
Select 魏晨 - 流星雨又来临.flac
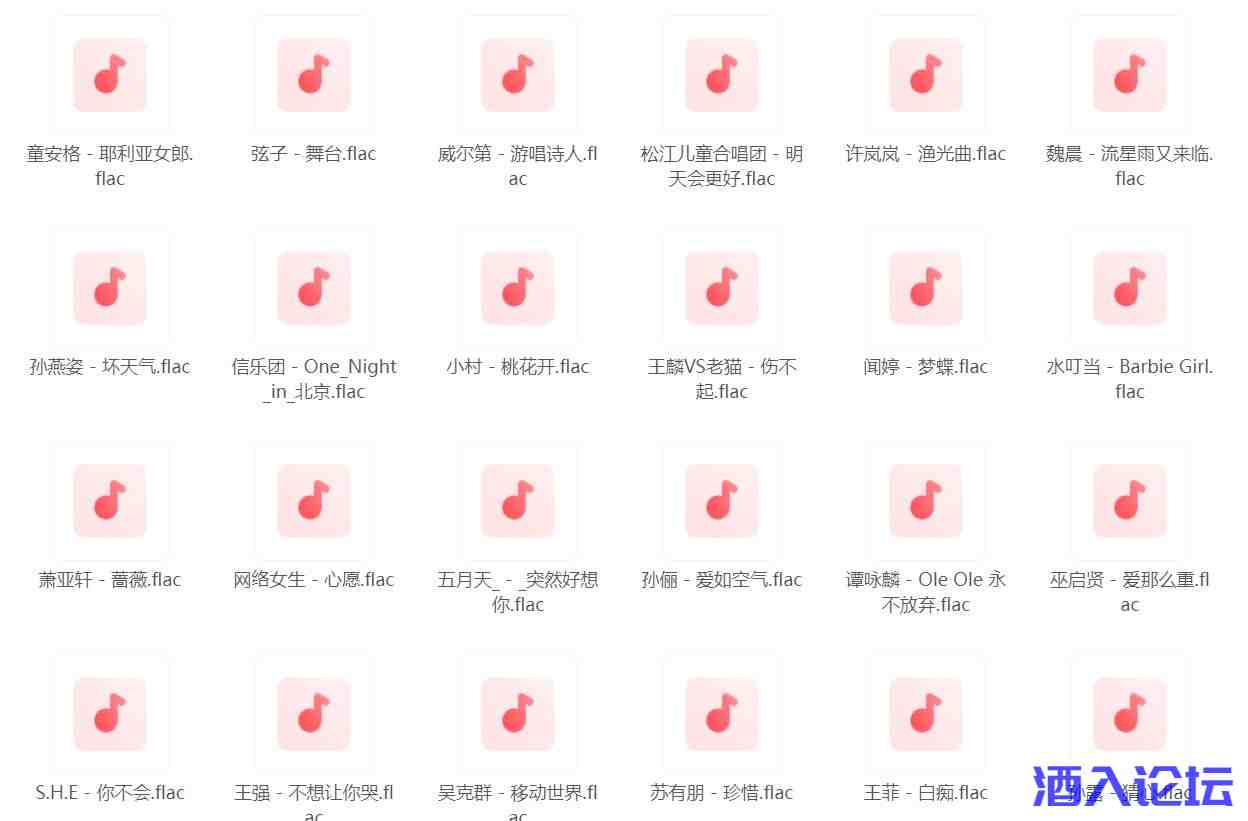coord(1130,76)
